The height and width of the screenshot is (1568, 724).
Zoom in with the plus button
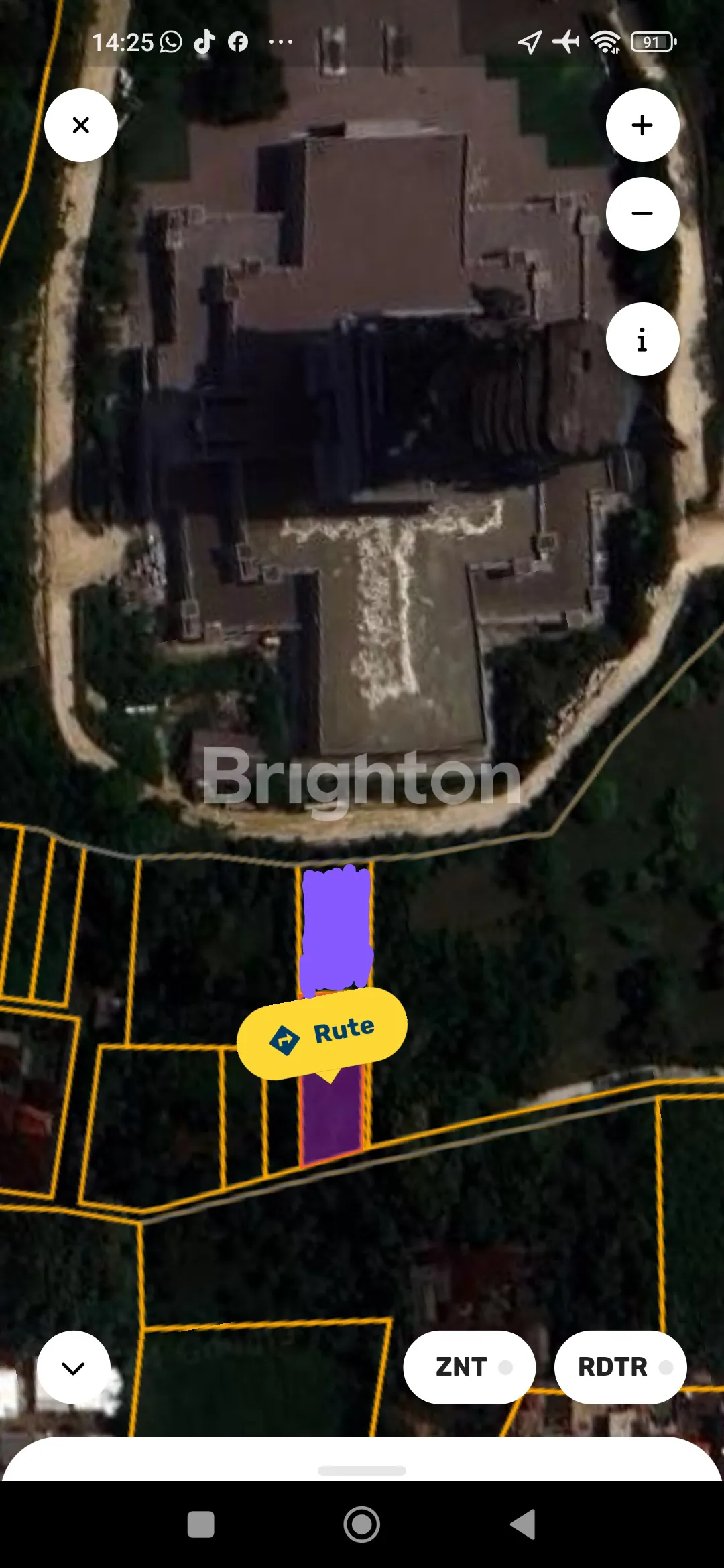click(642, 125)
